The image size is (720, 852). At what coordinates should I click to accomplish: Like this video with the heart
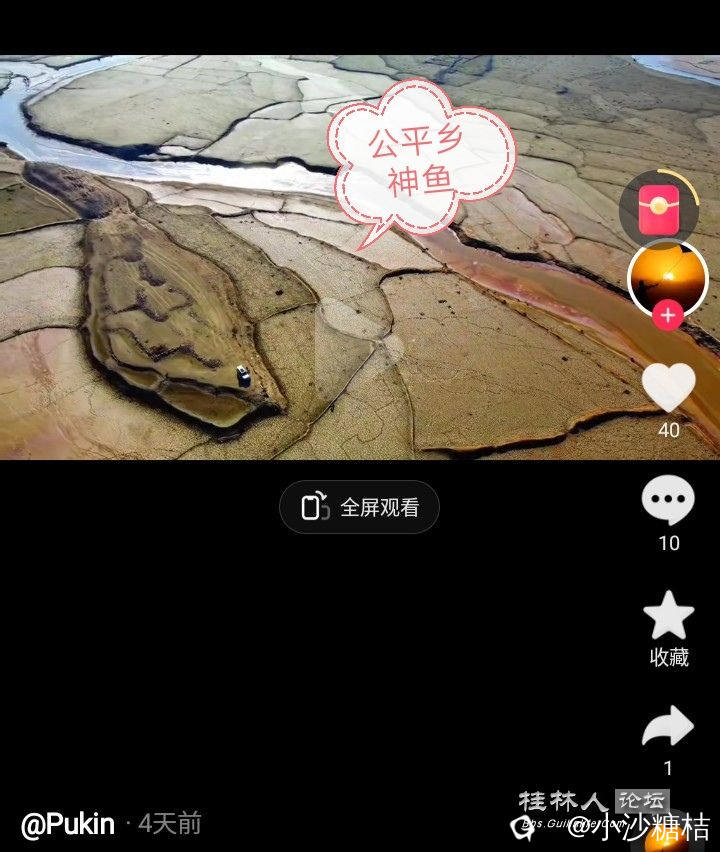pyautogui.click(x=668, y=388)
